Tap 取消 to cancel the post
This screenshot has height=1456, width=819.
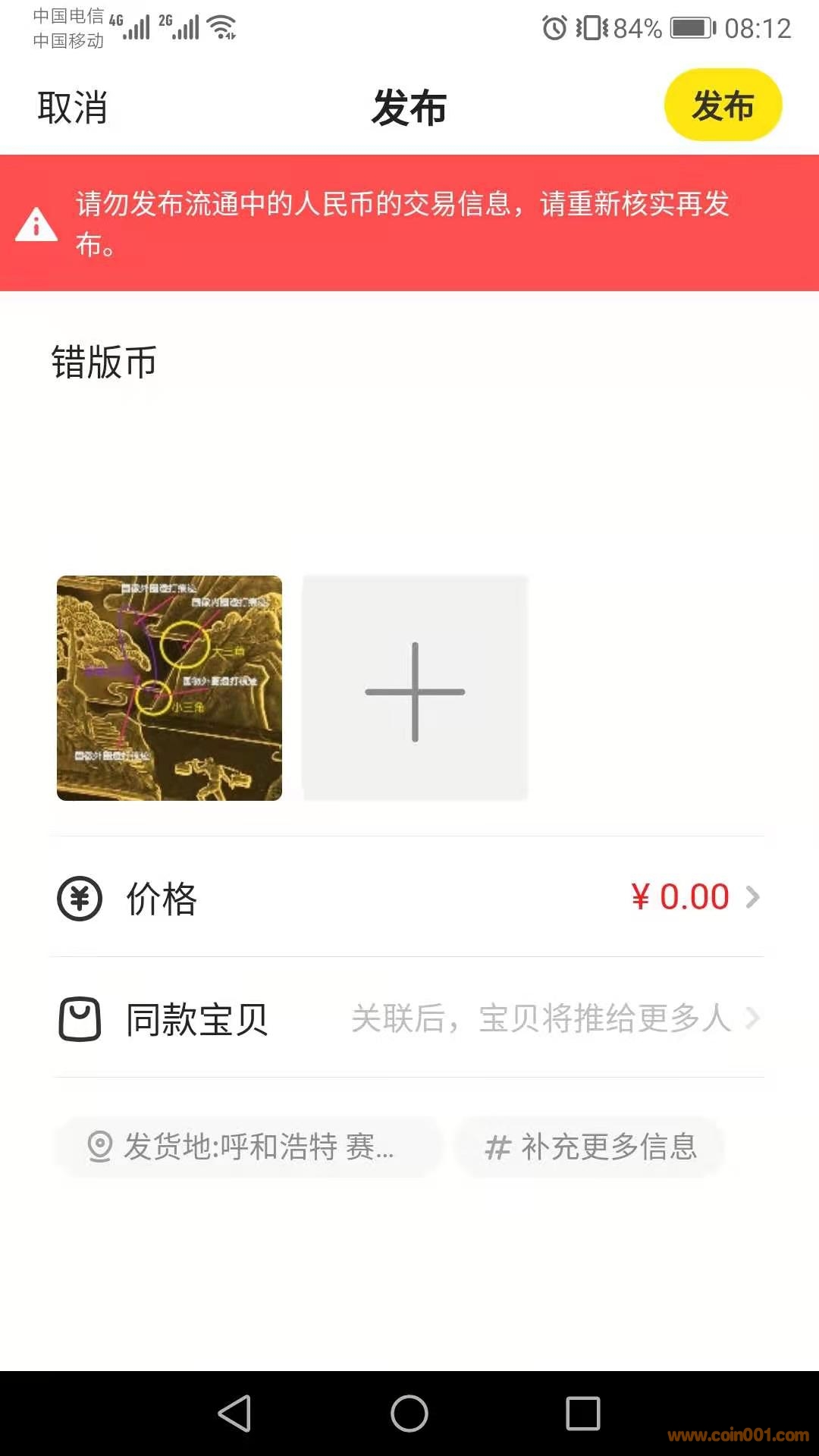[73, 107]
